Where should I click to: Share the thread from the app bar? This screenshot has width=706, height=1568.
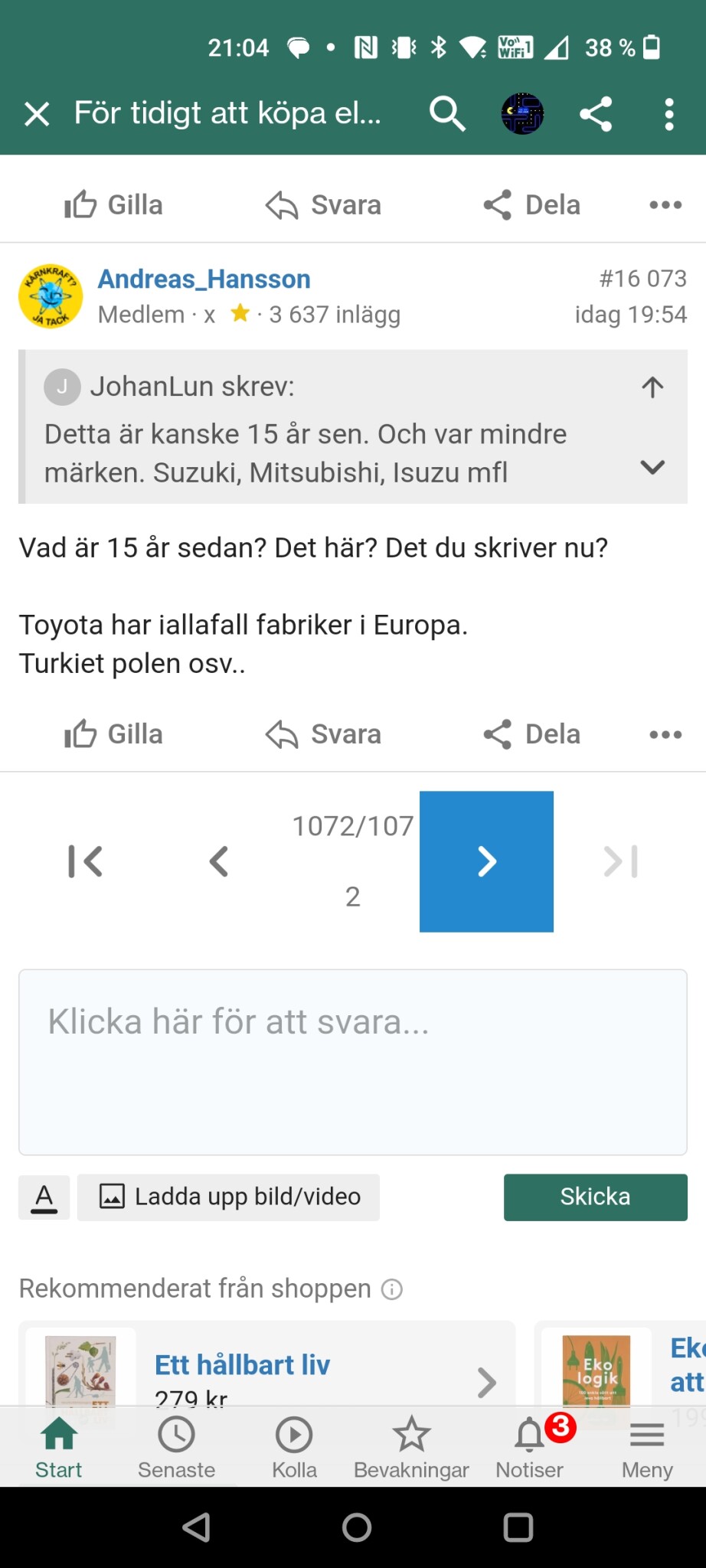click(x=596, y=114)
